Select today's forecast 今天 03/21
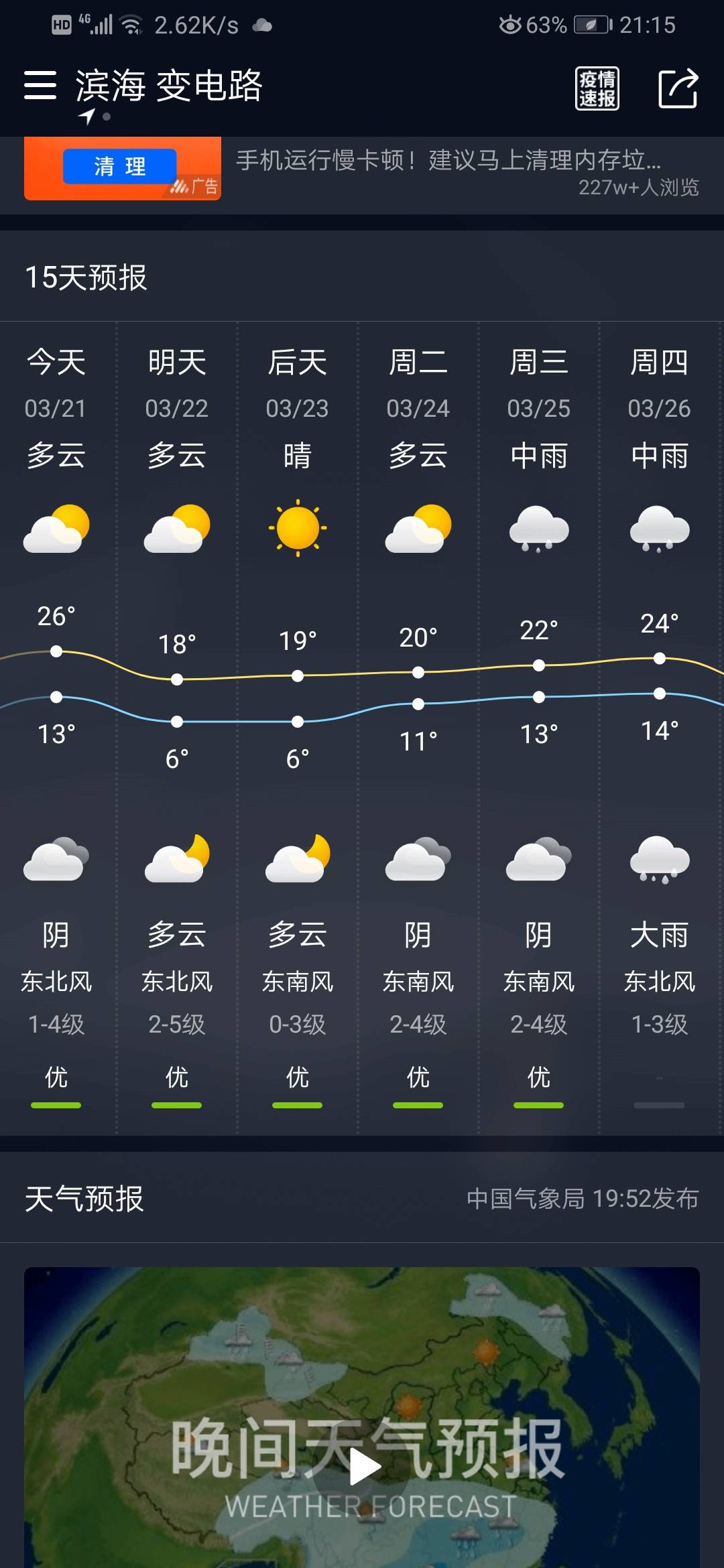724x1568 pixels. [x=56, y=728]
